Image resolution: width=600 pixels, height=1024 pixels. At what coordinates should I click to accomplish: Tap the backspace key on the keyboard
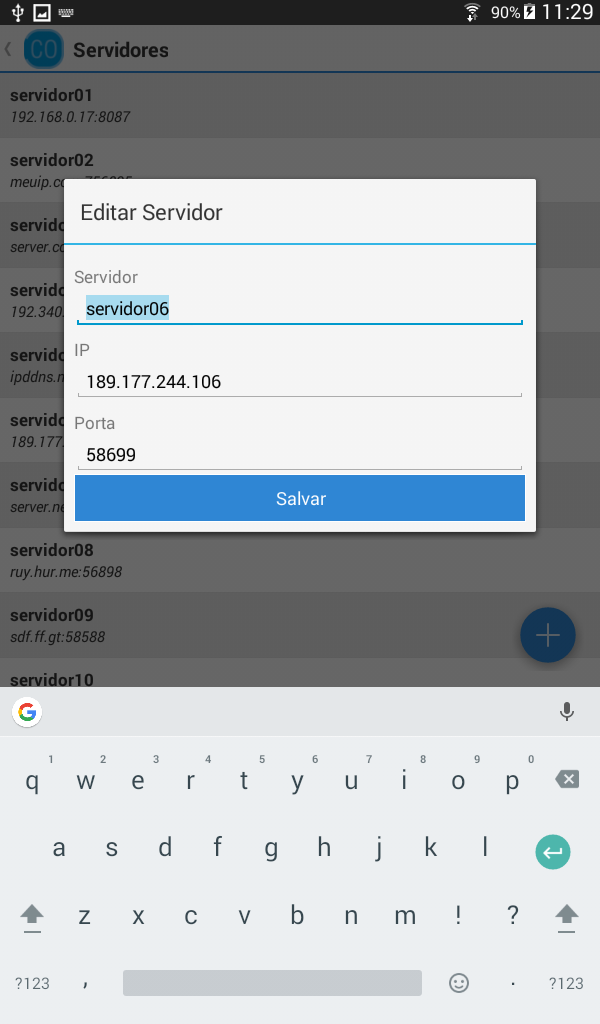point(567,779)
